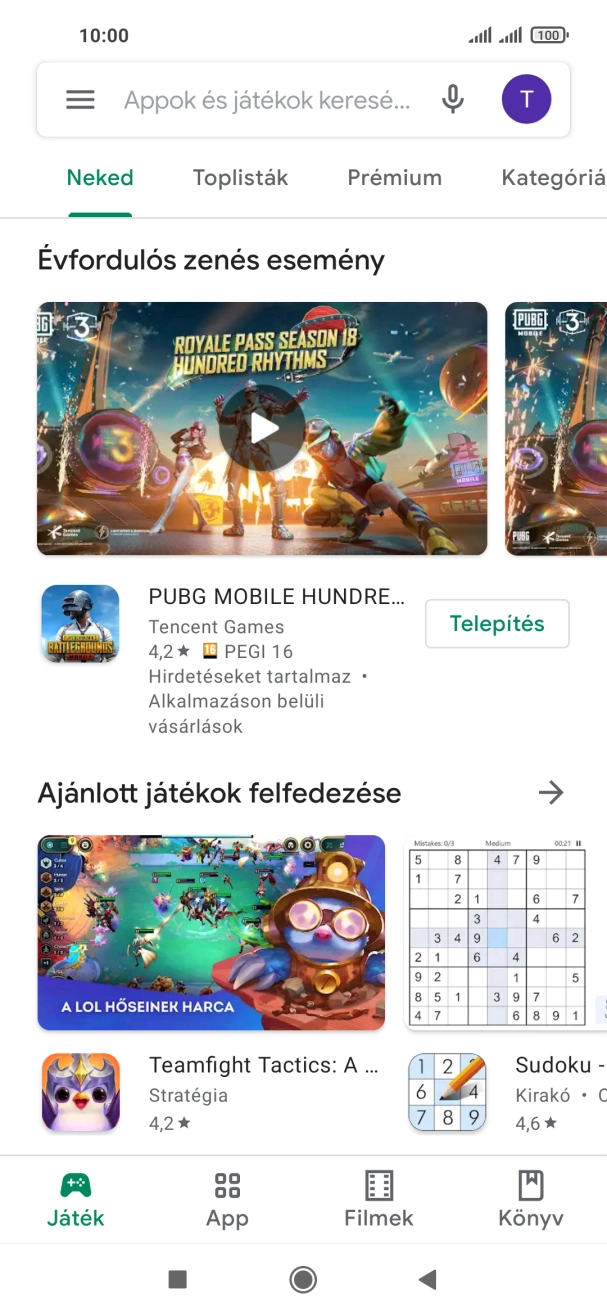Viewport: 607px width, 1316px height.
Task: Select the Játék bottom tab
Action: [x=76, y=1200]
